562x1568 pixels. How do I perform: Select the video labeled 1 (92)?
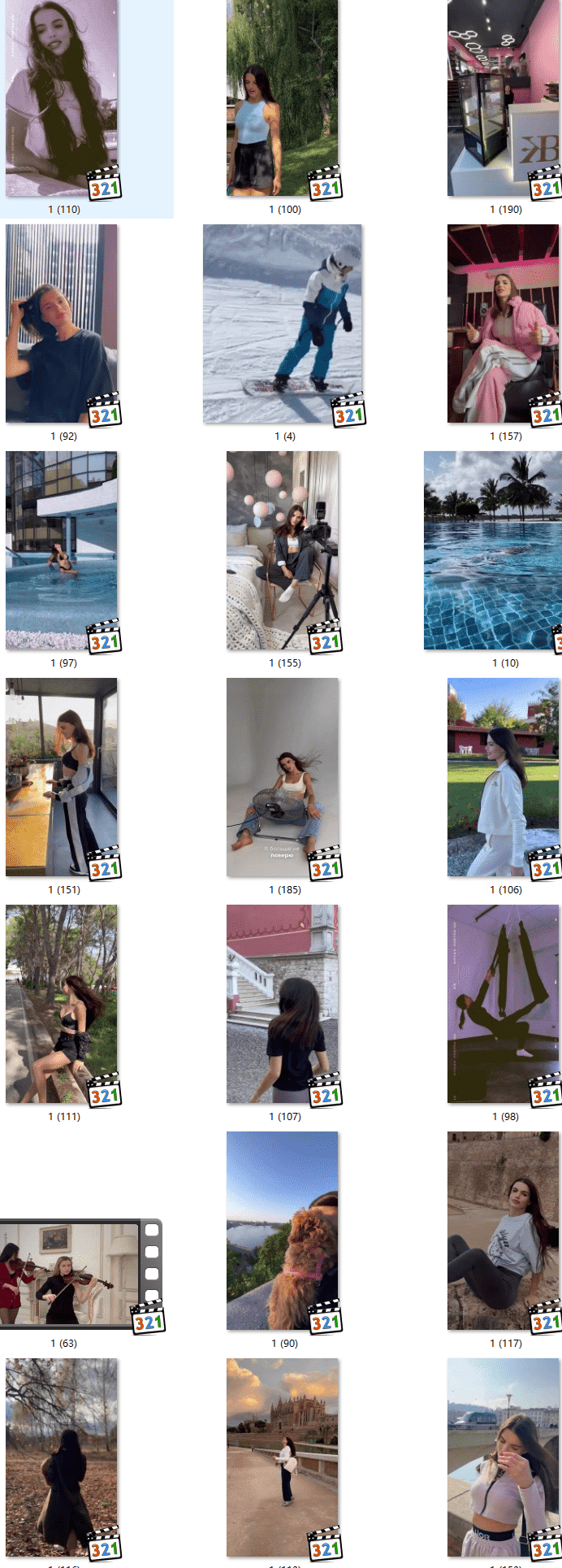62,324
